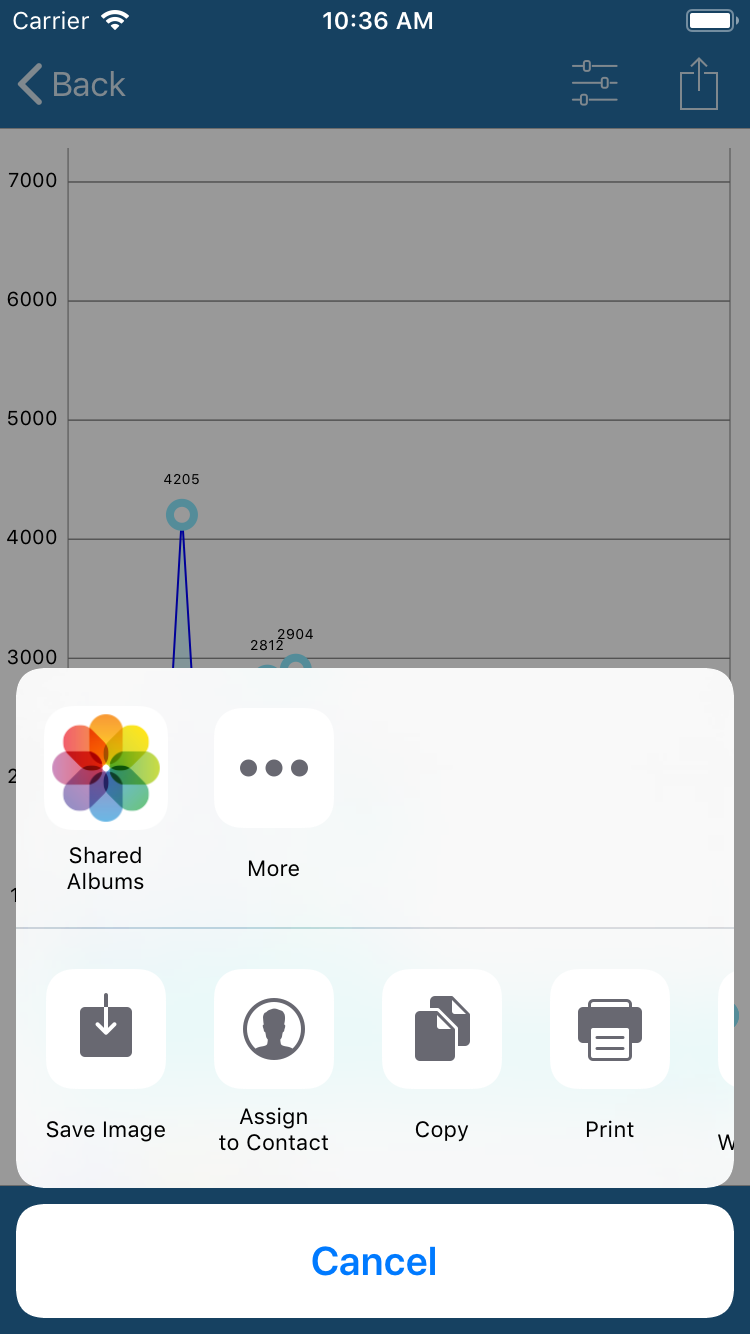750x1334 pixels.
Task: Cancel the share sheet
Action: [375, 1261]
